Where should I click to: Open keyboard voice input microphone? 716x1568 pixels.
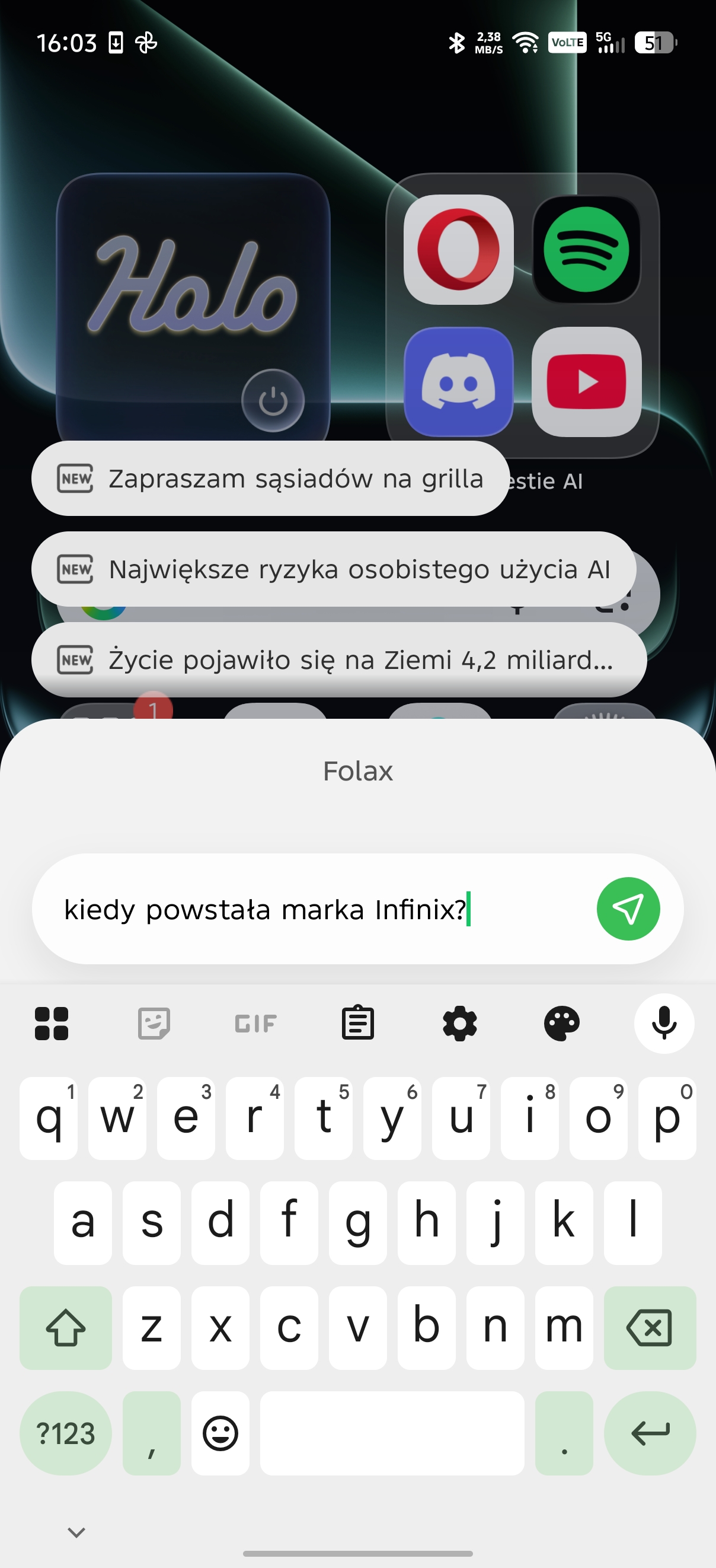664,1022
